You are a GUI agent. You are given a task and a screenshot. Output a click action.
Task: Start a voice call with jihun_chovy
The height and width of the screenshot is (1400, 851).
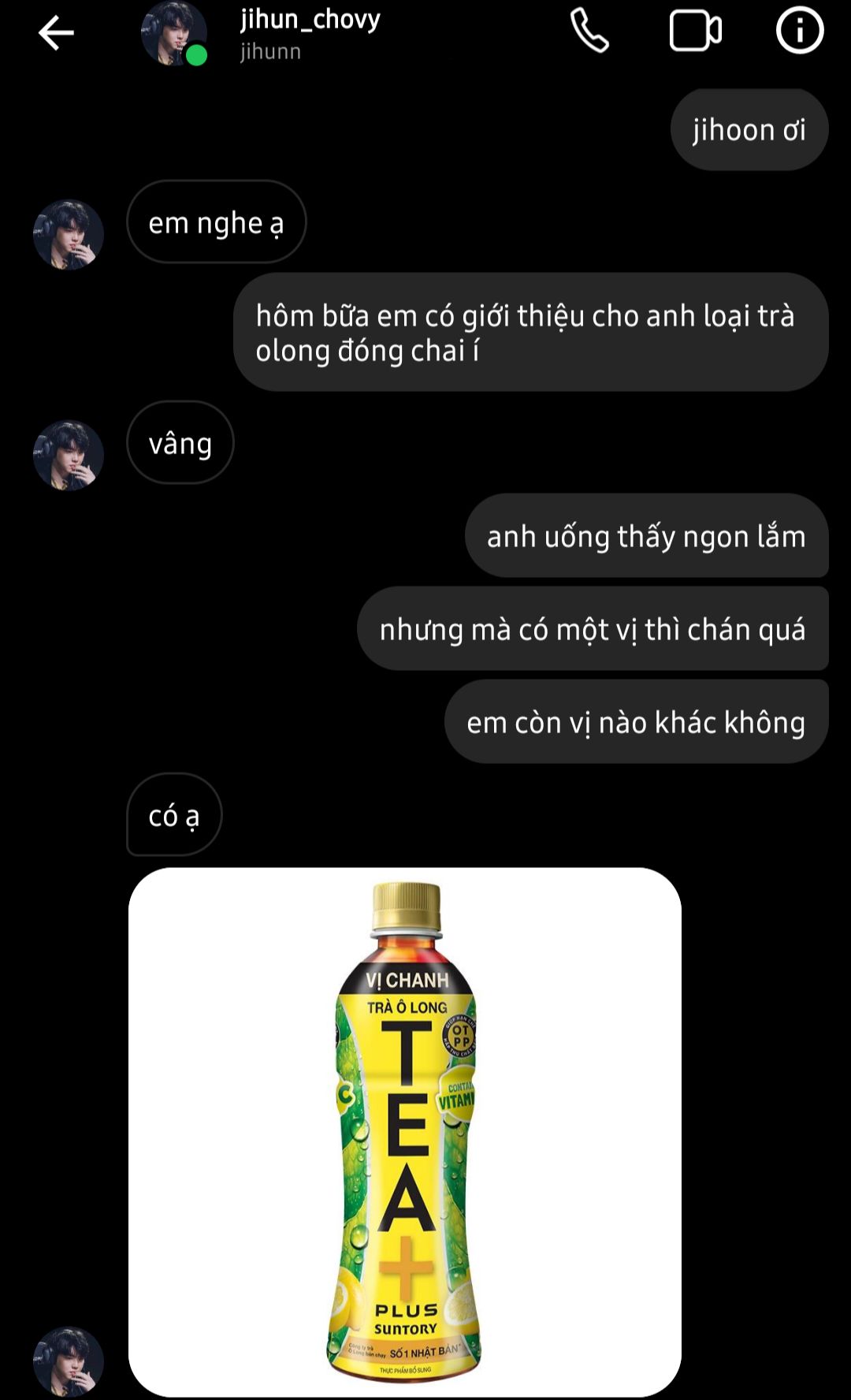click(589, 32)
